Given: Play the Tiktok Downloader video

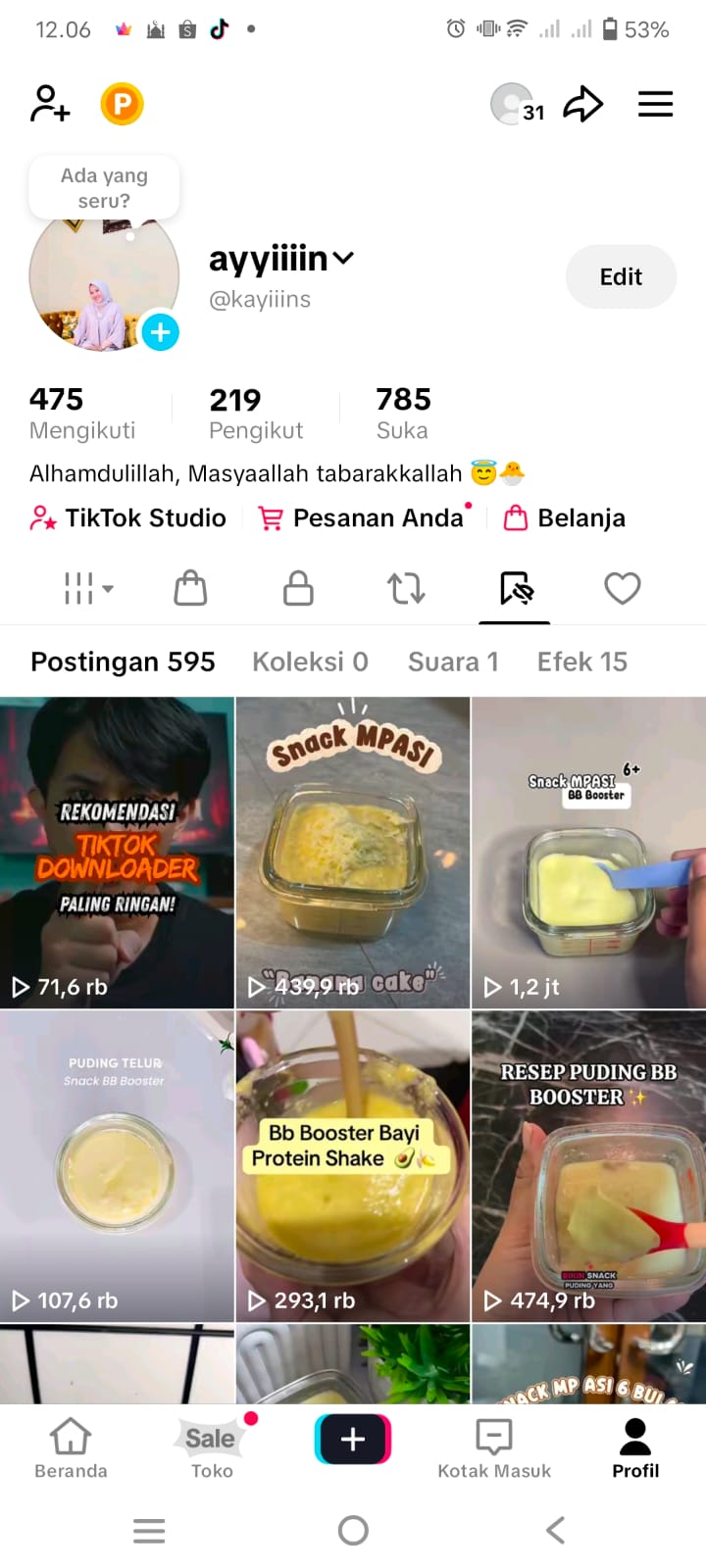Looking at the screenshot, I should pyautogui.click(x=117, y=853).
